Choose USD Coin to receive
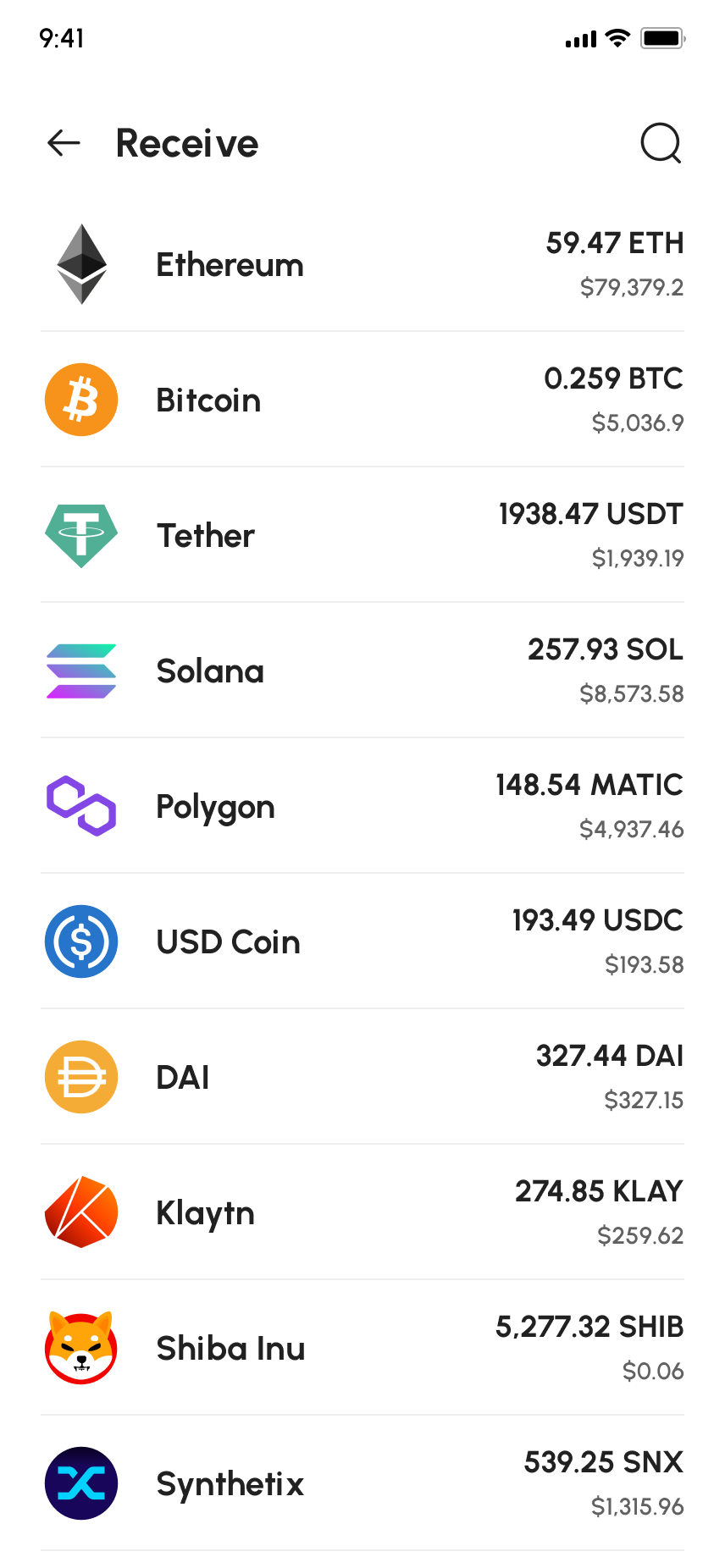 click(x=362, y=942)
